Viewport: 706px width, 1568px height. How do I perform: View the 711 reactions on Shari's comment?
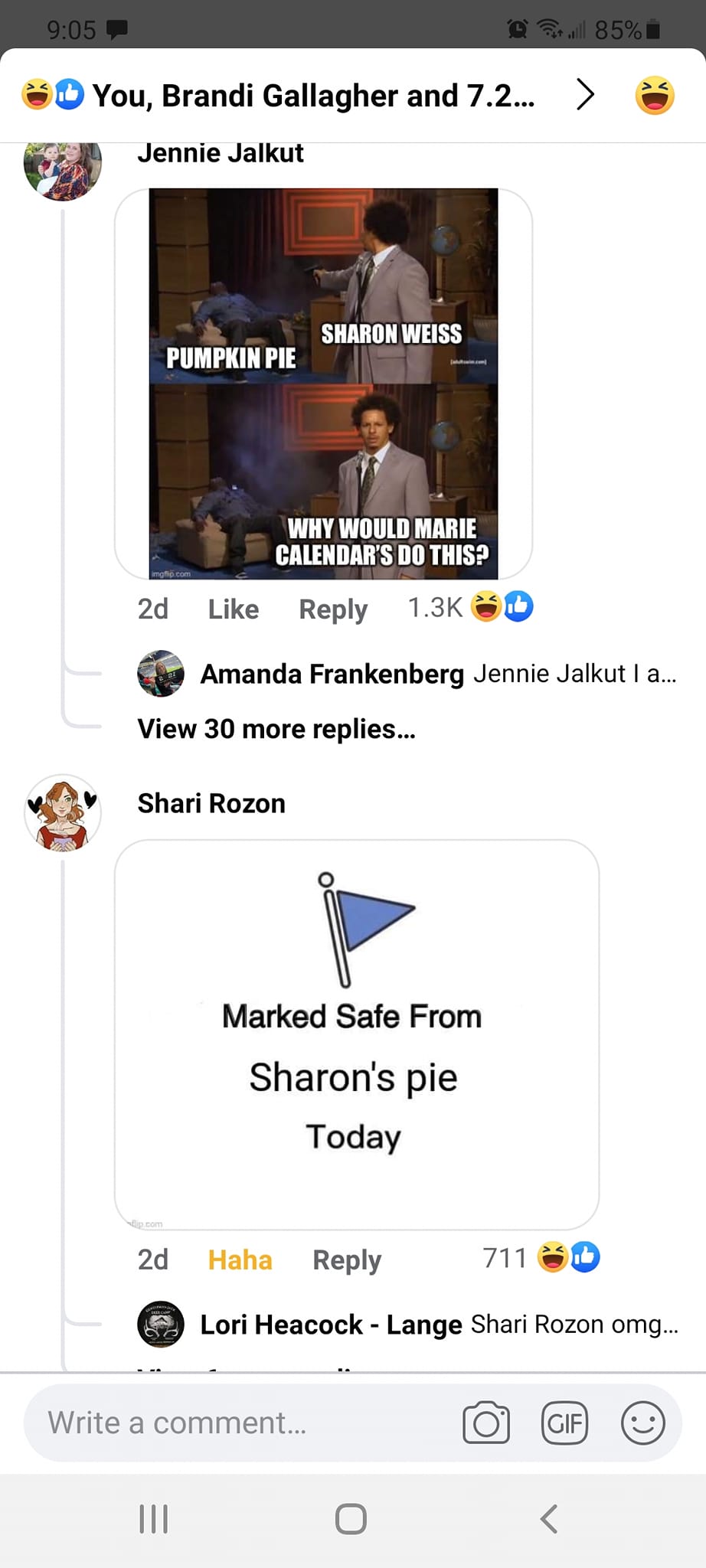pos(540,1257)
